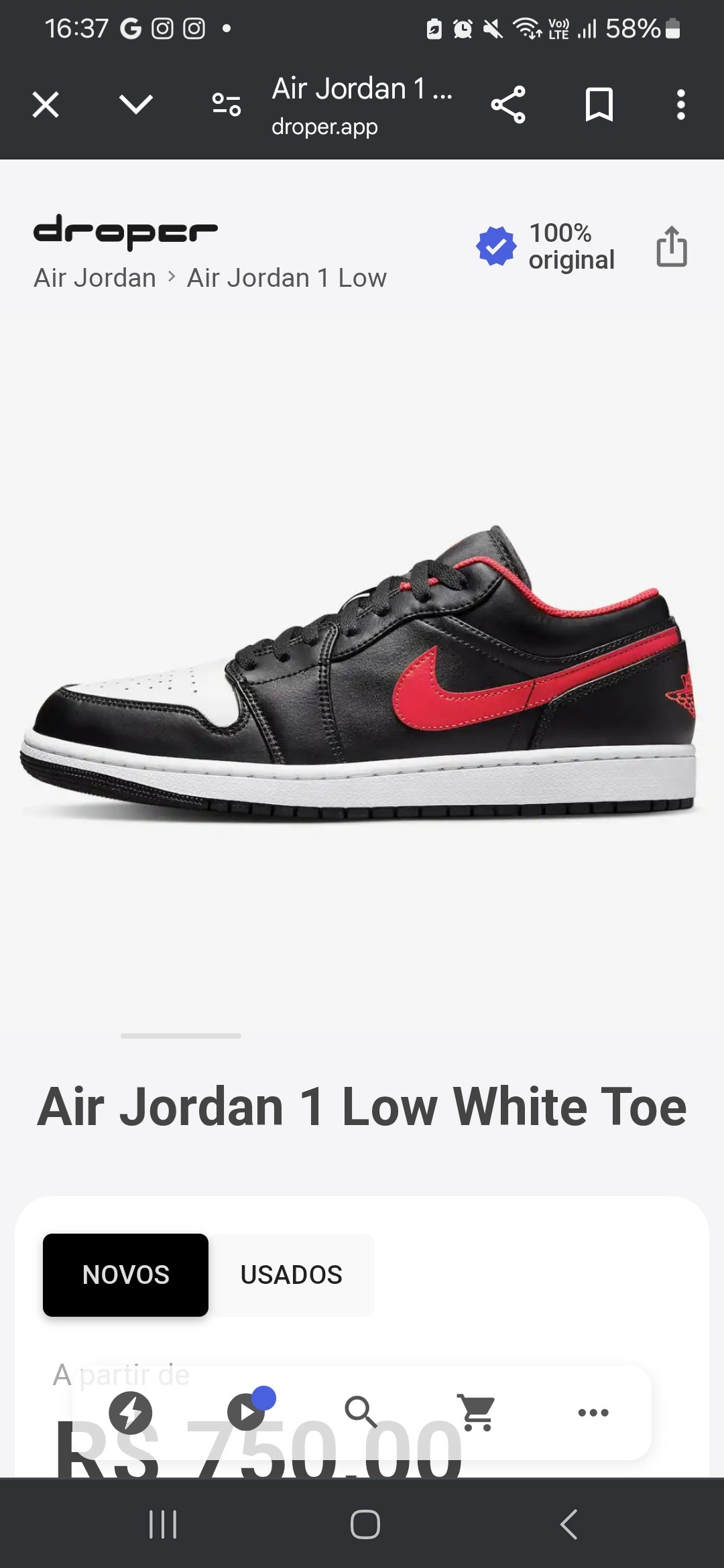The width and height of the screenshot is (724, 1568).
Task: Bookmark this page
Action: [599, 105]
